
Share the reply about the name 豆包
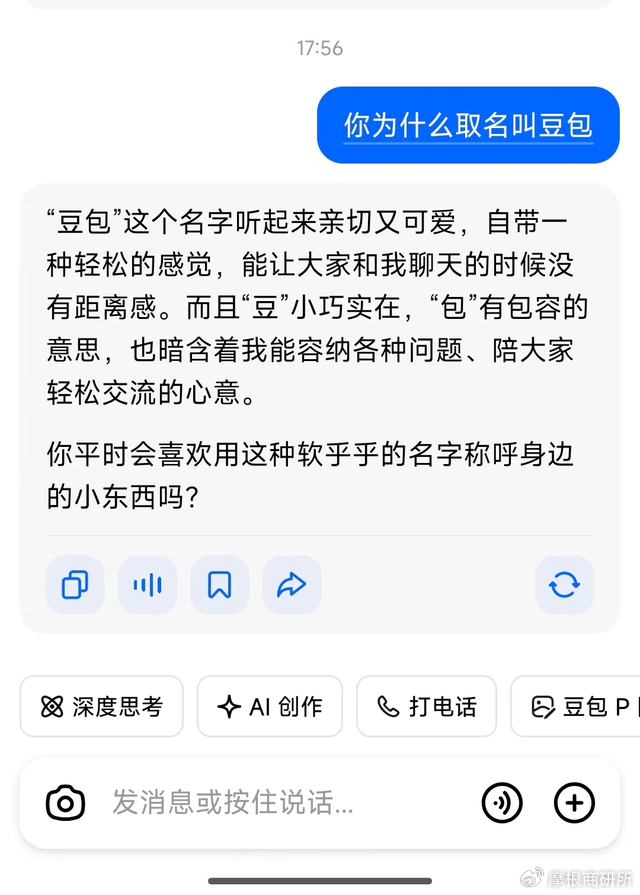click(291, 585)
